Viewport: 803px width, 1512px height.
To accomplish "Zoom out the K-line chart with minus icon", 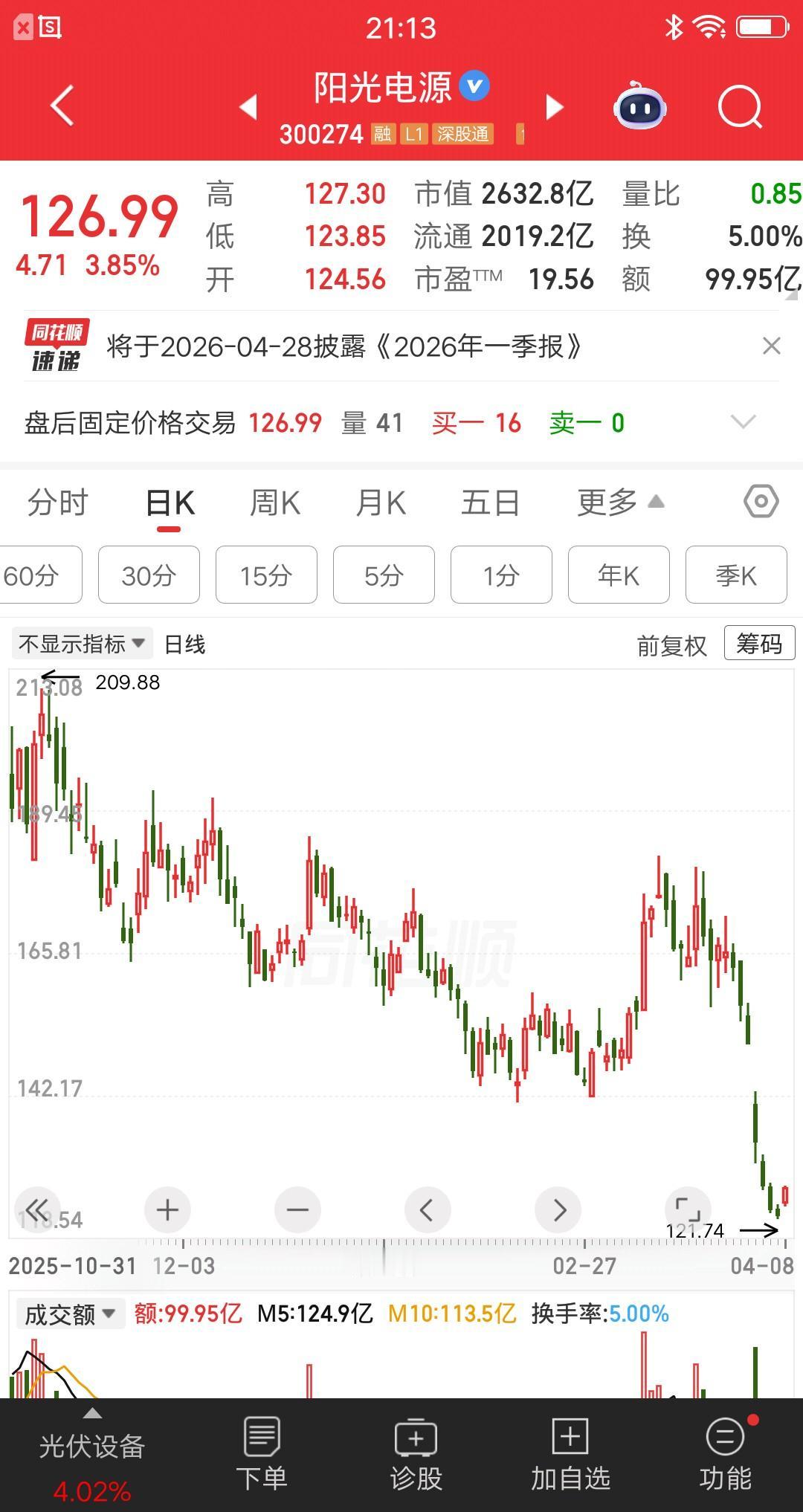I will (297, 1209).
